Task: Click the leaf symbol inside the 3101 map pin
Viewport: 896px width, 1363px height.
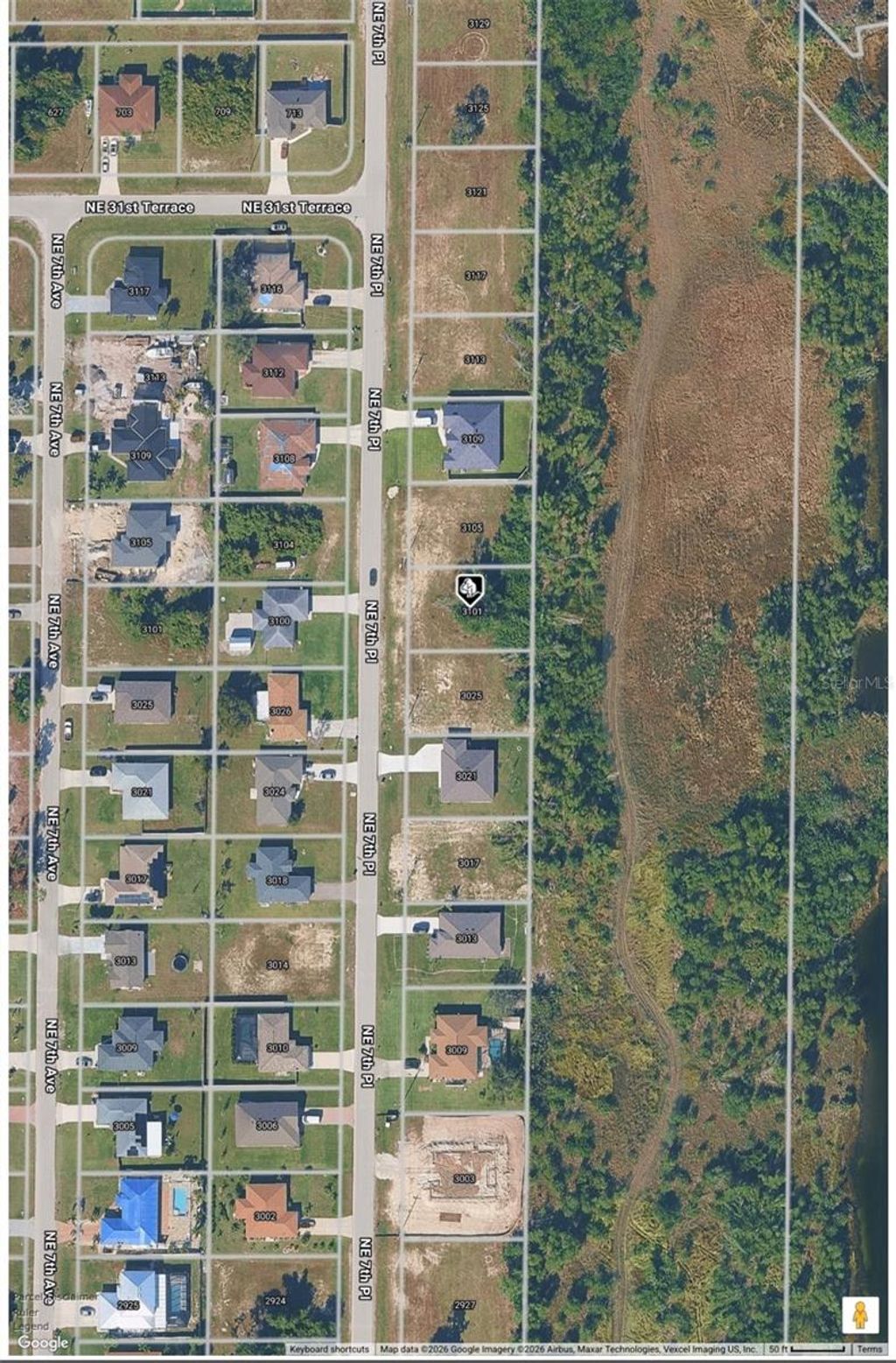Action: point(468,585)
